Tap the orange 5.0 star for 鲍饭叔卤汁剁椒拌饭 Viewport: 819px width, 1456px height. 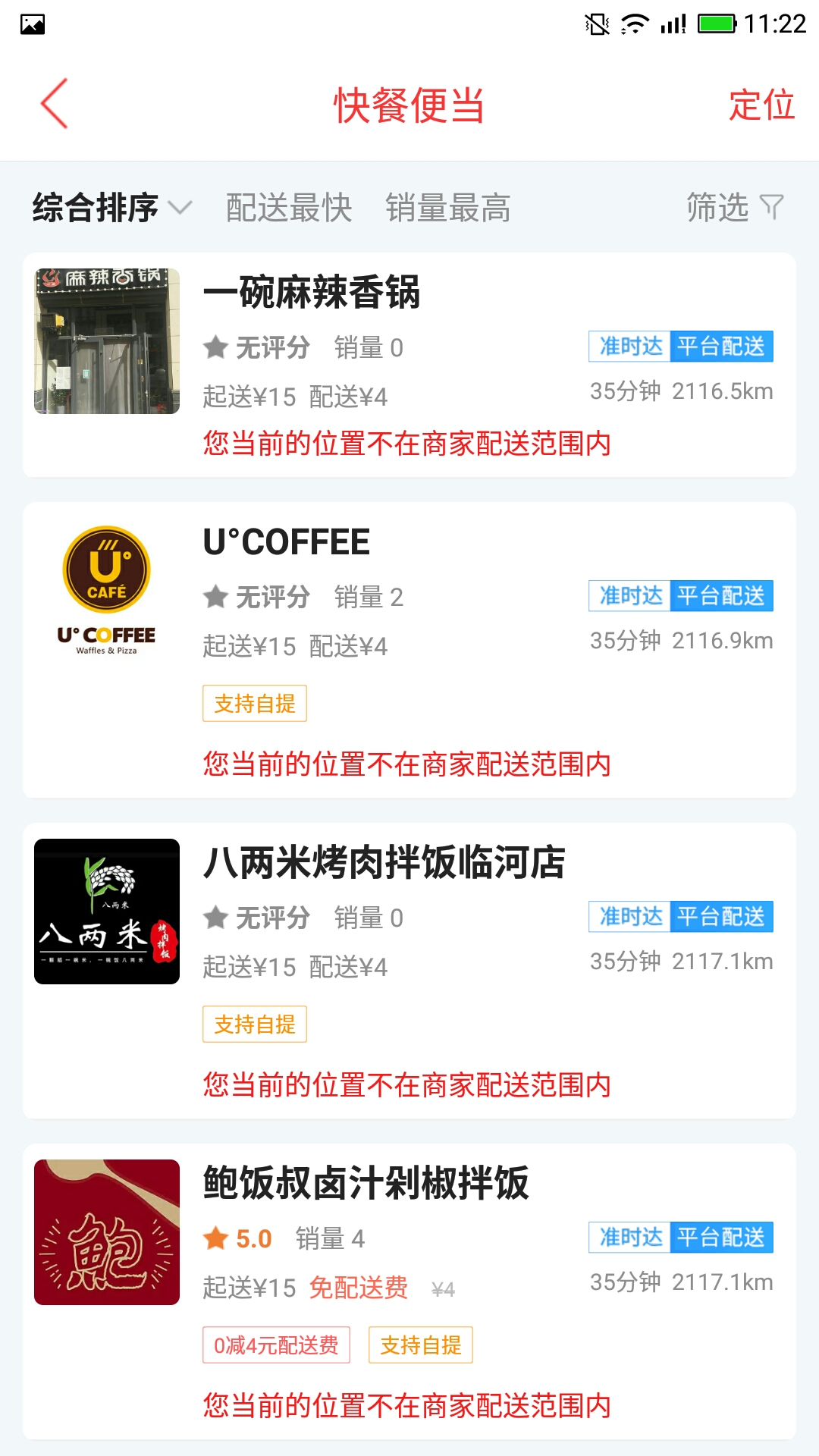click(215, 1238)
